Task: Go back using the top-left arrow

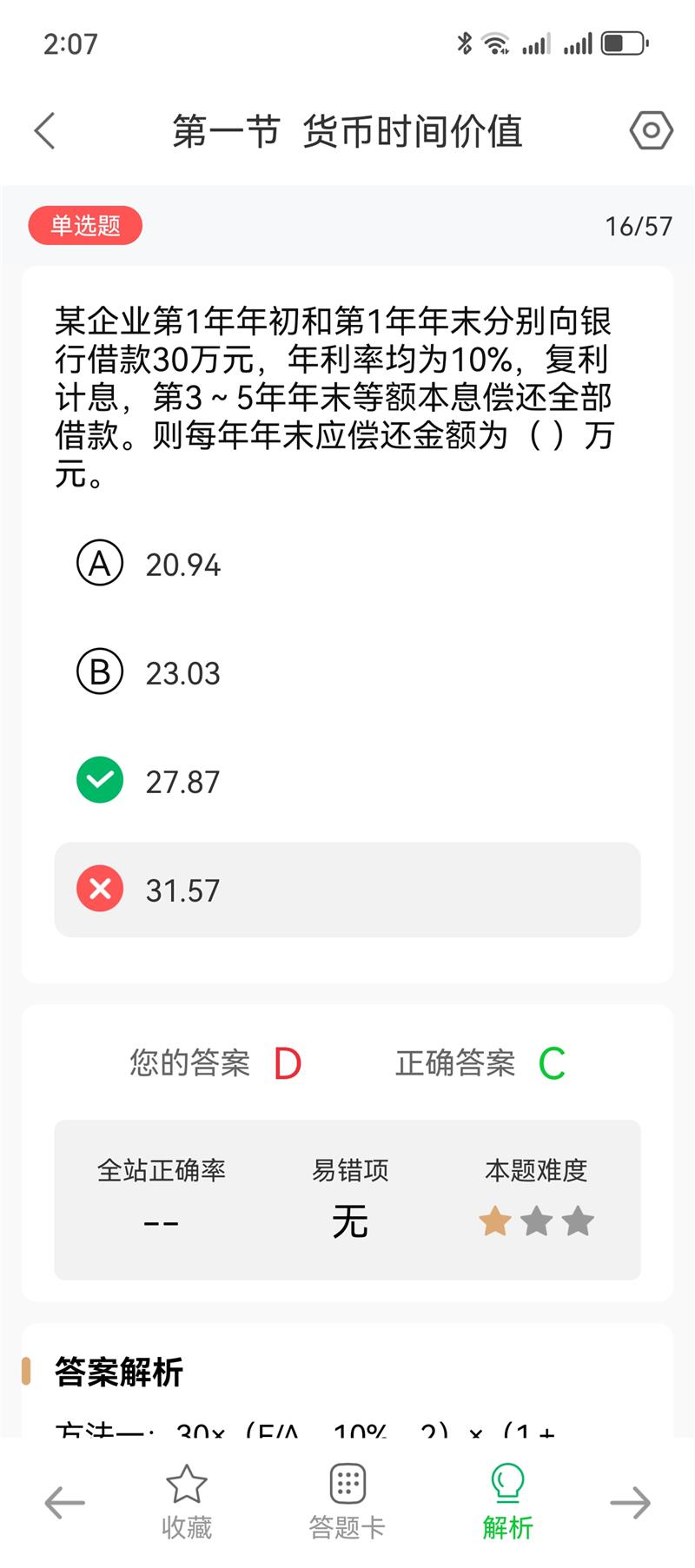Action: point(45,131)
